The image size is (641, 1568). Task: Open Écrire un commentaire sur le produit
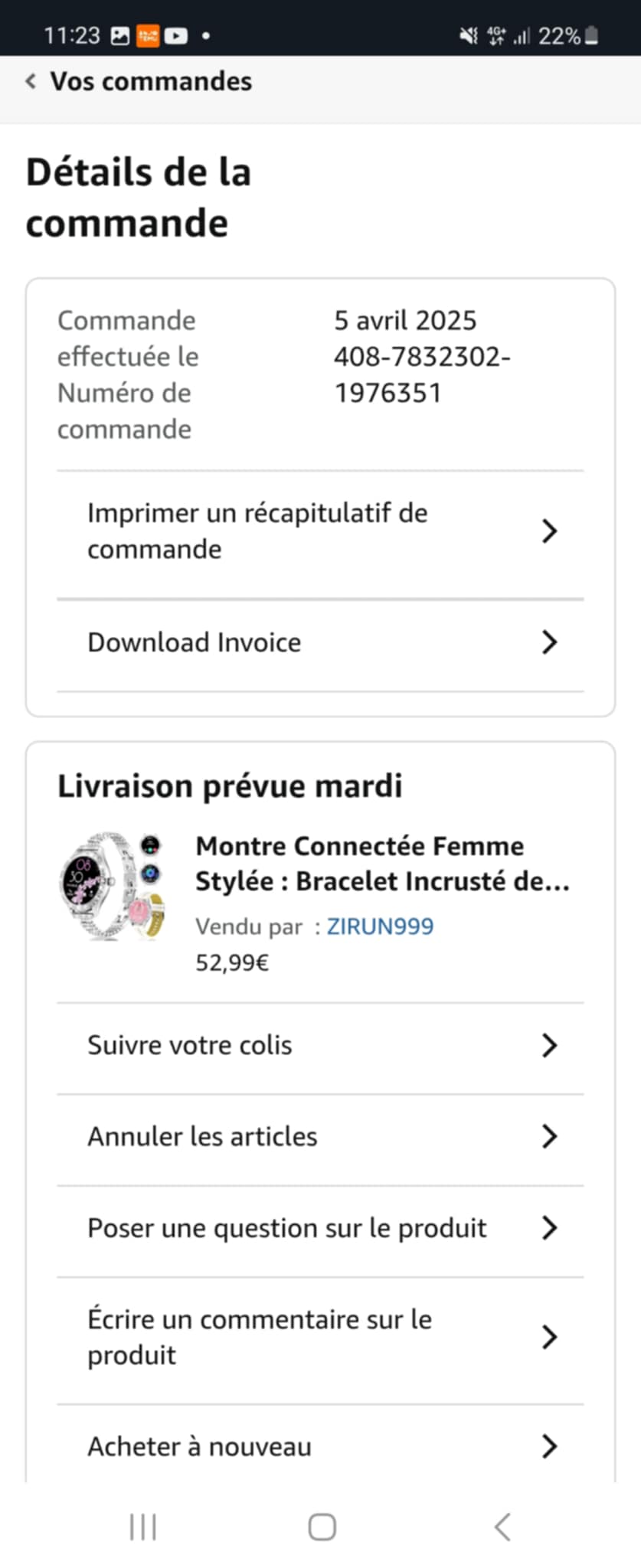[x=320, y=1337]
